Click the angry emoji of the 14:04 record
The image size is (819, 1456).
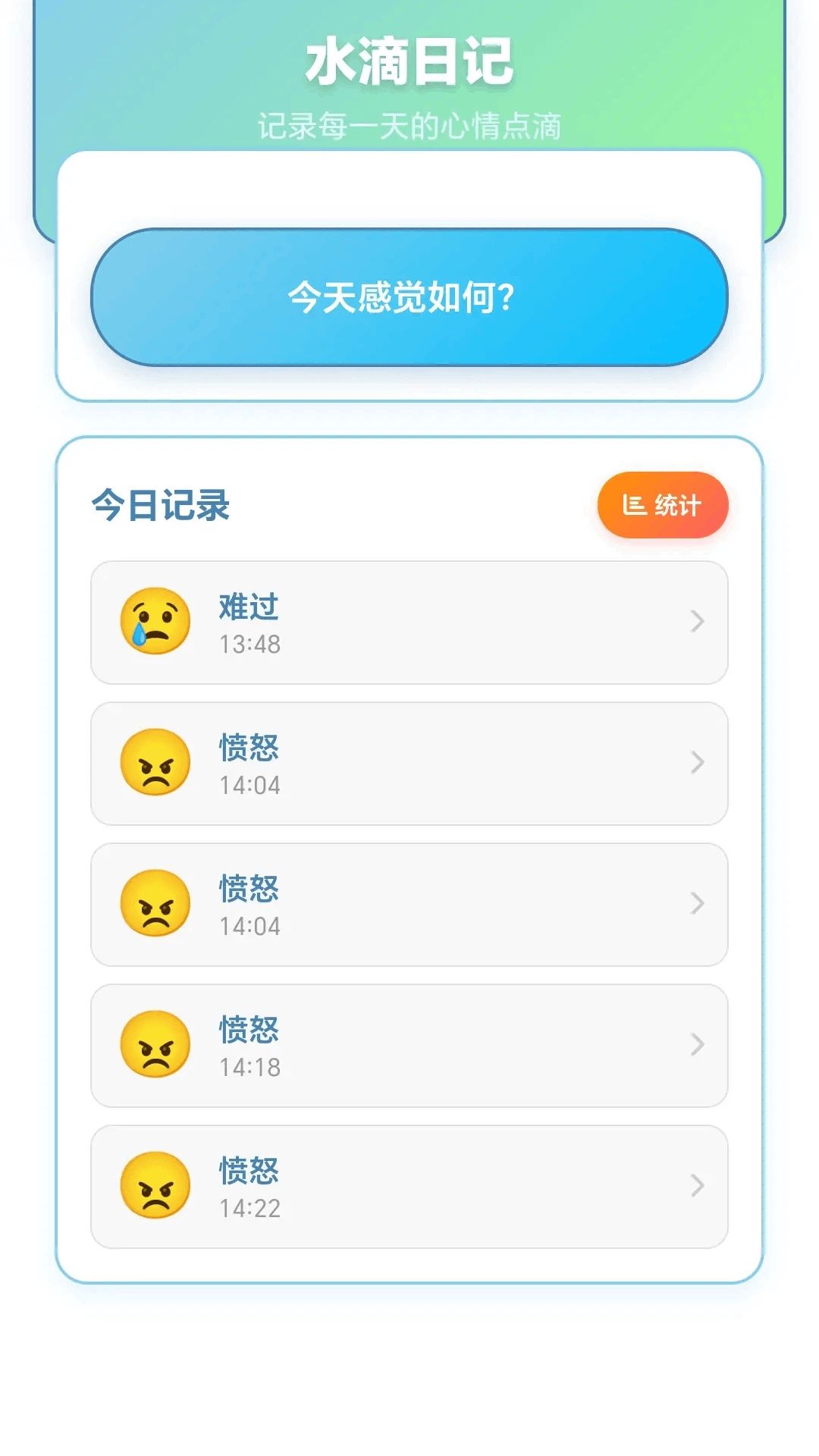(x=154, y=764)
